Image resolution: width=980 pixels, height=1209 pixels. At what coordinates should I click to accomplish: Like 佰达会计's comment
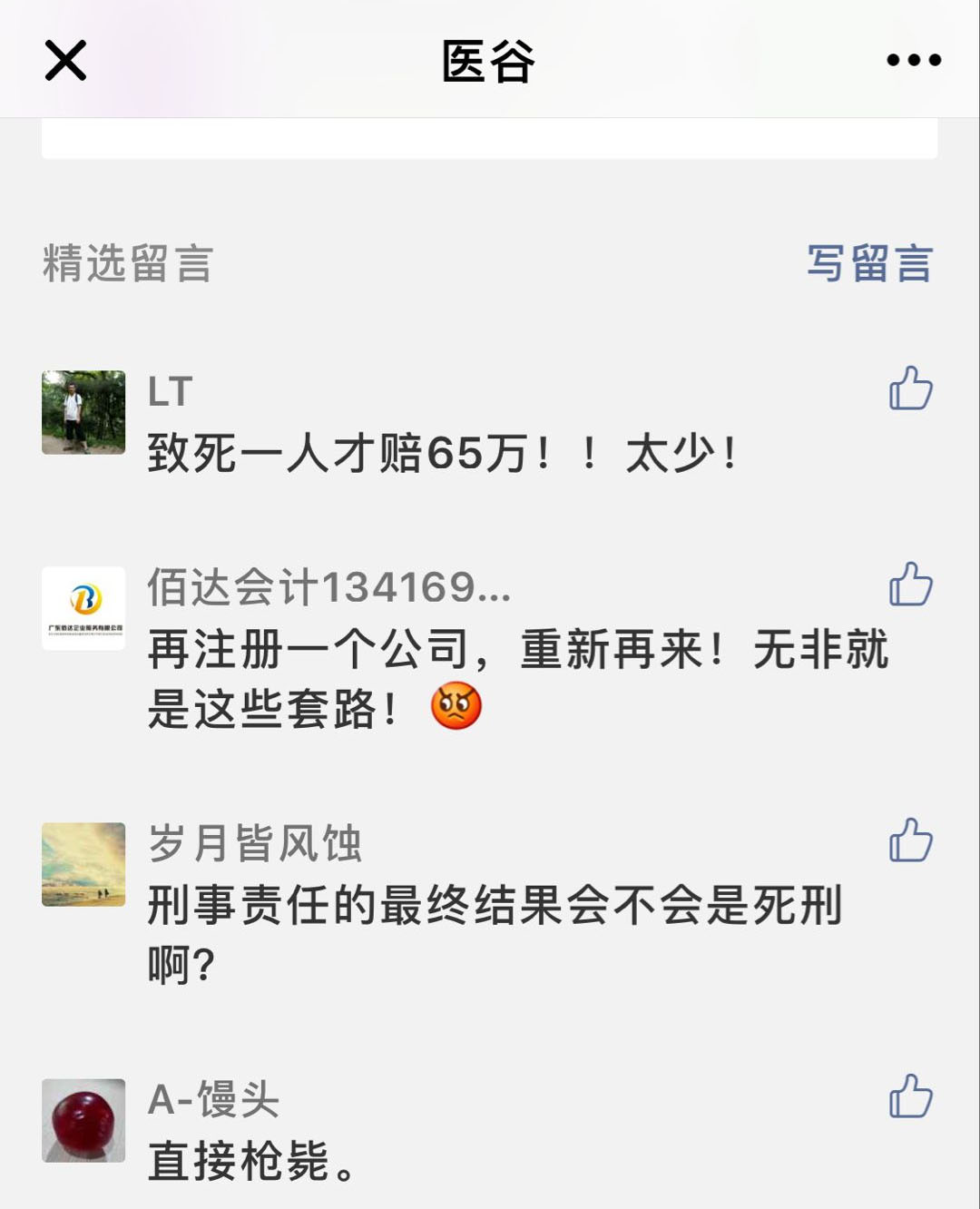click(x=910, y=584)
